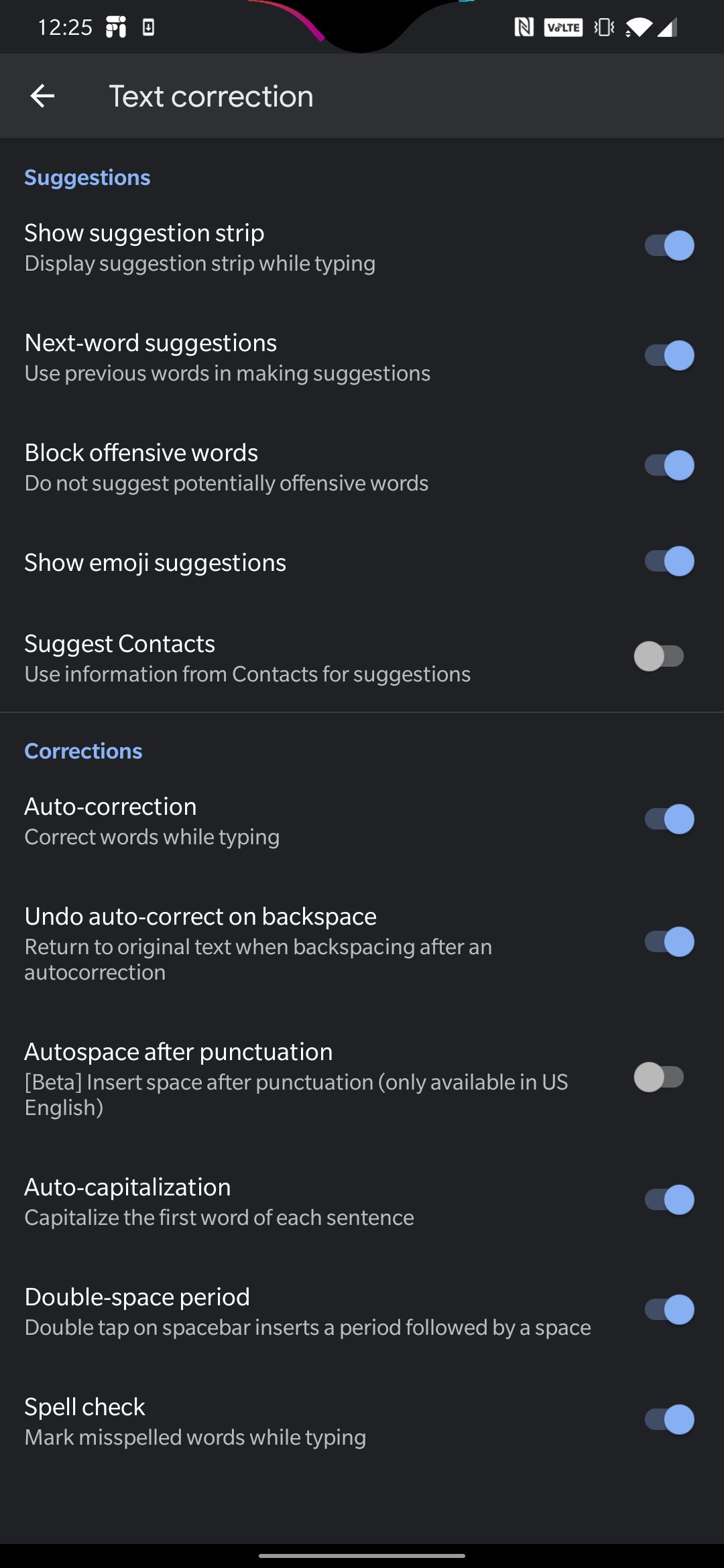Viewport: 724px width, 1568px height.
Task: Toggle Auto-capitalization off
Action: tap(666, 1199)
